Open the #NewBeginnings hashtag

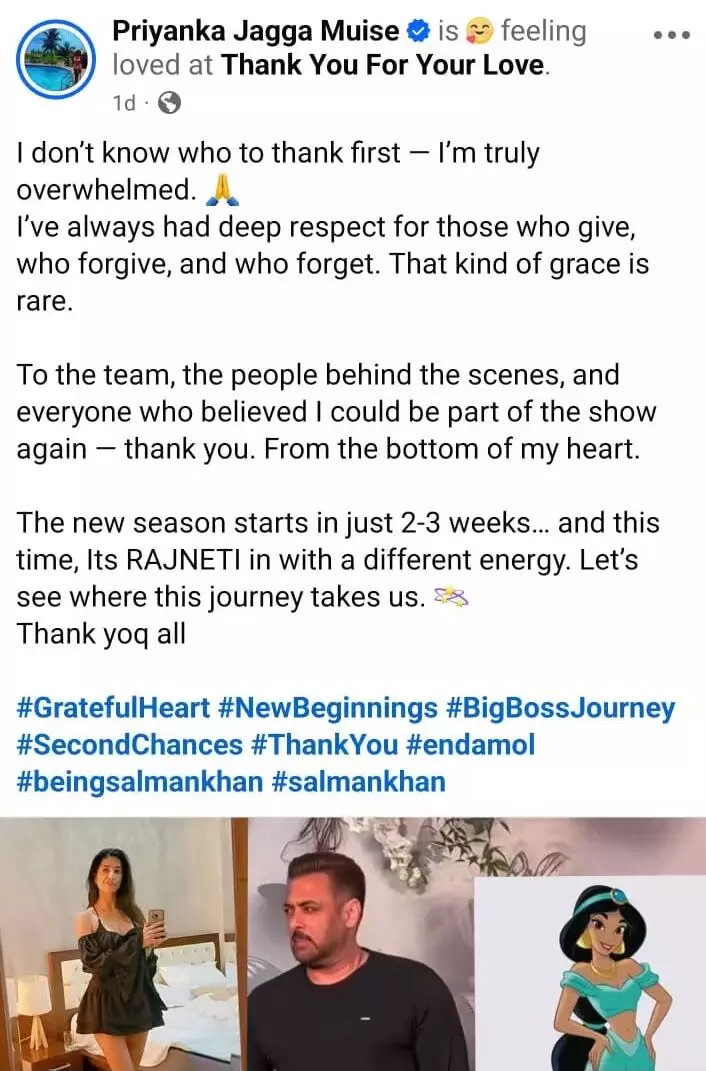pyautogui.click(x=327, y=709)
